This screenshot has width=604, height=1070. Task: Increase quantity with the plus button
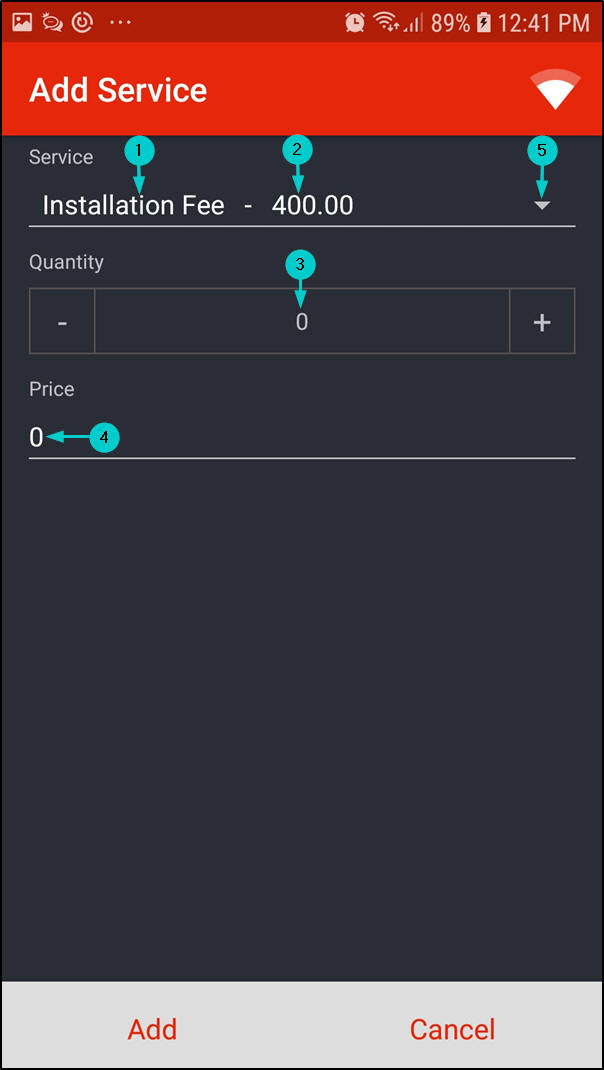coord(542,322)
